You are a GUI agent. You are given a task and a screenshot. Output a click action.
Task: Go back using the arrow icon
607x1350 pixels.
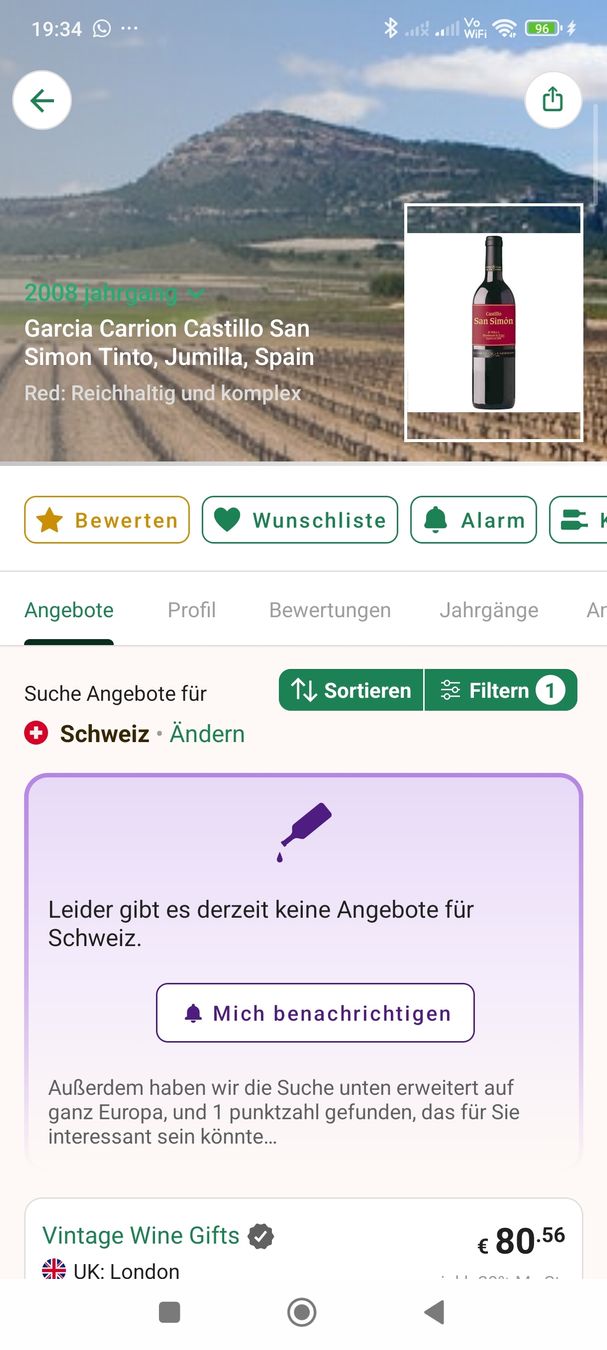point(42,100)
